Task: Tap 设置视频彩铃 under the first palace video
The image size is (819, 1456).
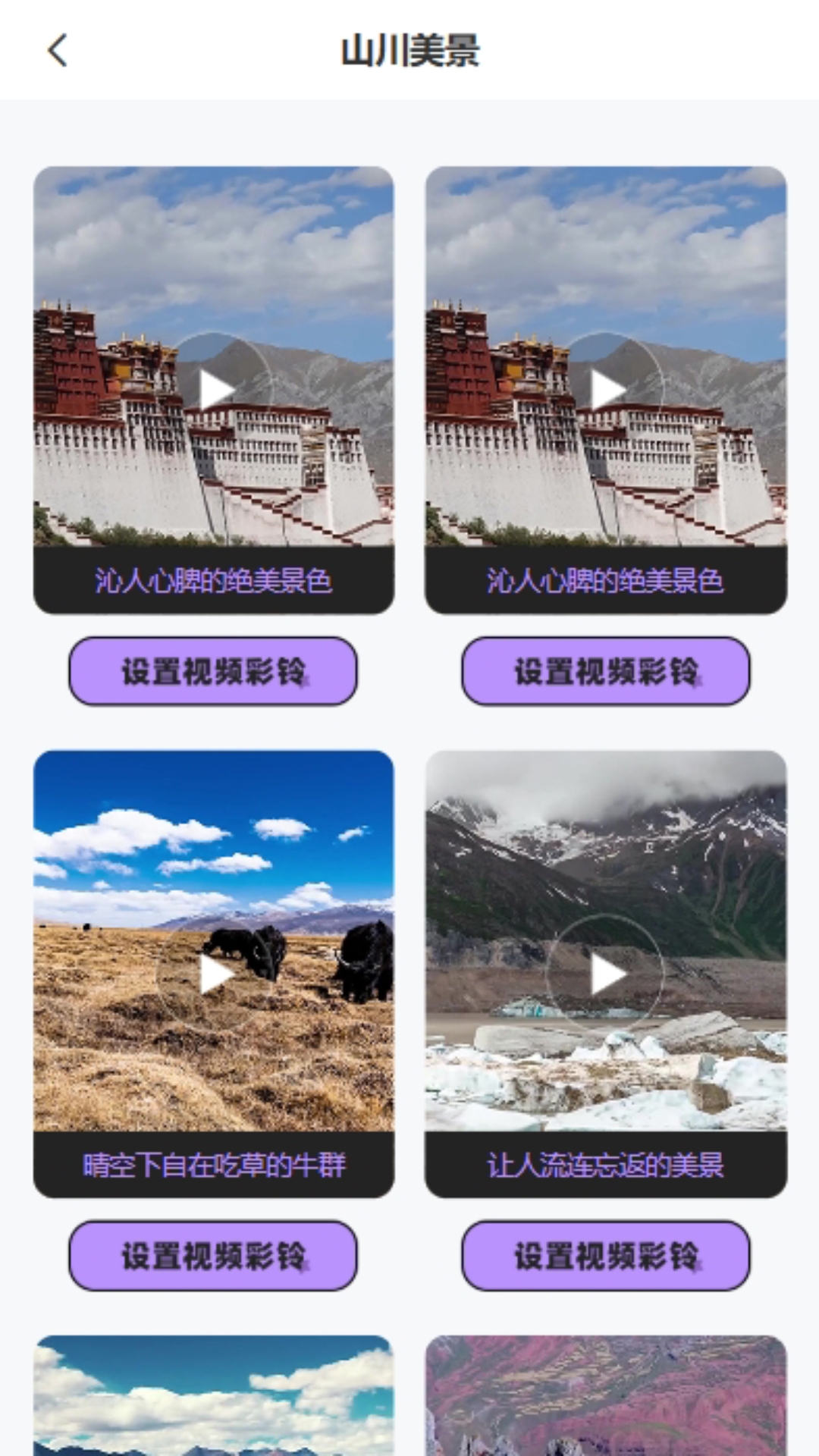Action: coord(213,672)
